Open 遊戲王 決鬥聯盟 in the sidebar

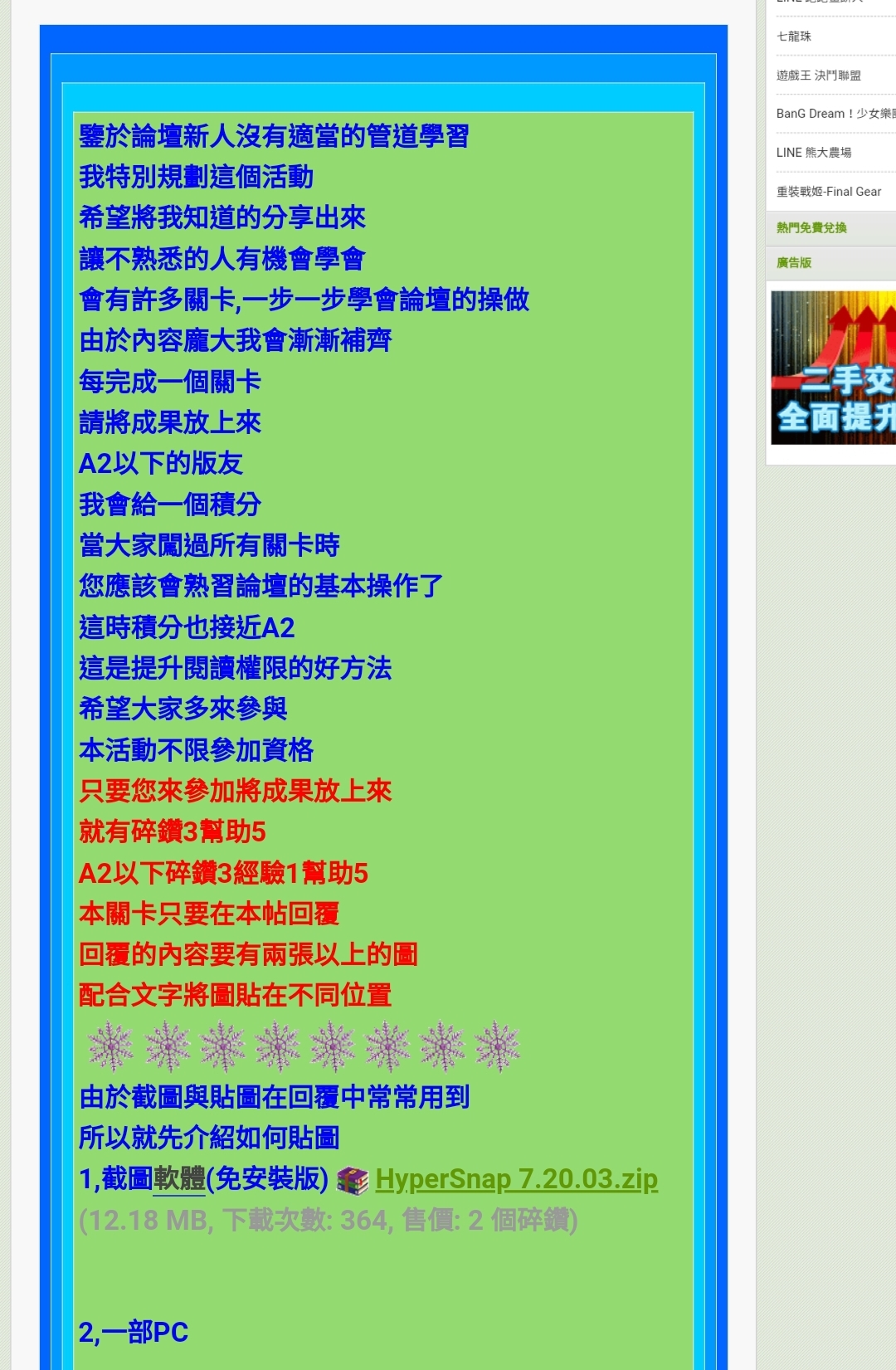[818, 76]
